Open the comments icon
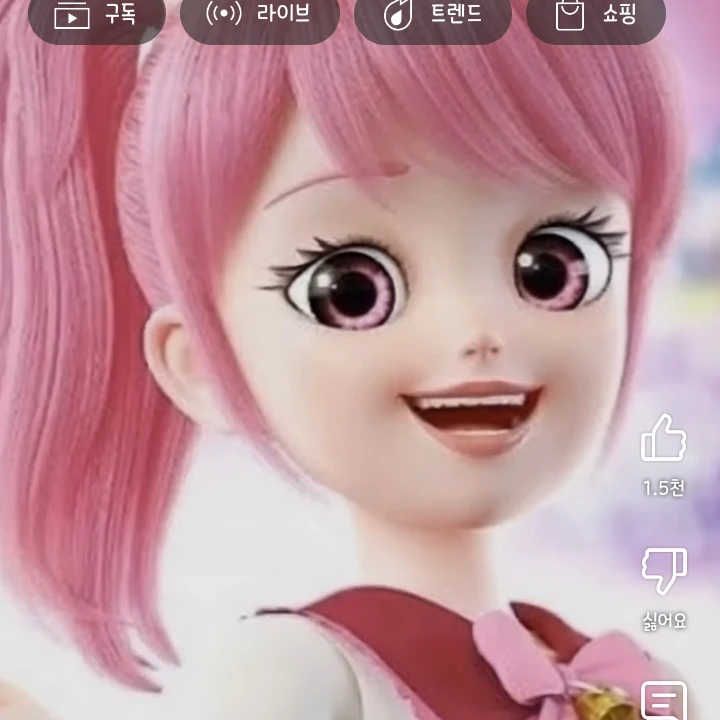Screen dimensions: 720x720 [x=663, y=700]
